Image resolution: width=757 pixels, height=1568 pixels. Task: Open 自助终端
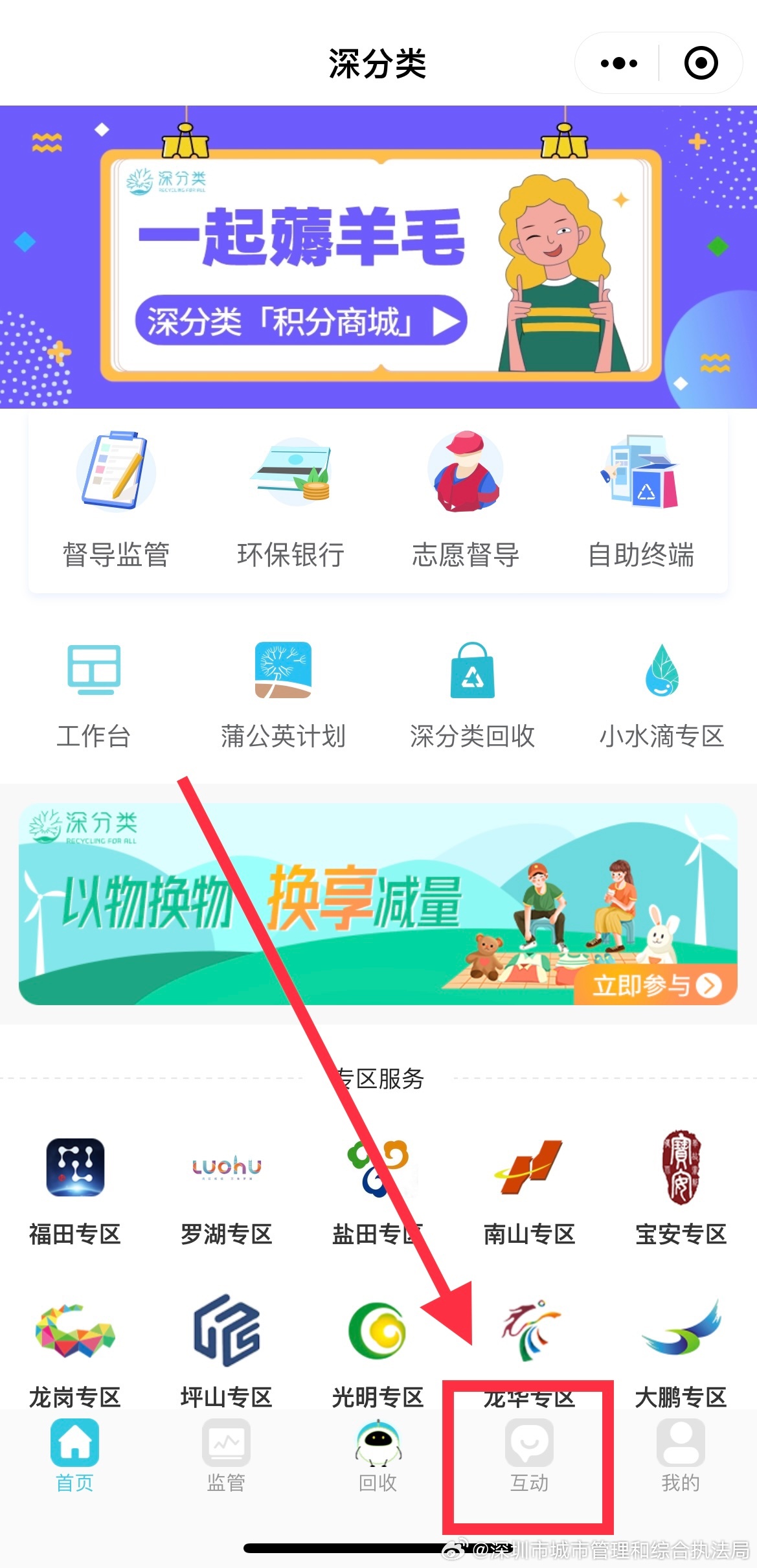[x=640, y=500]
